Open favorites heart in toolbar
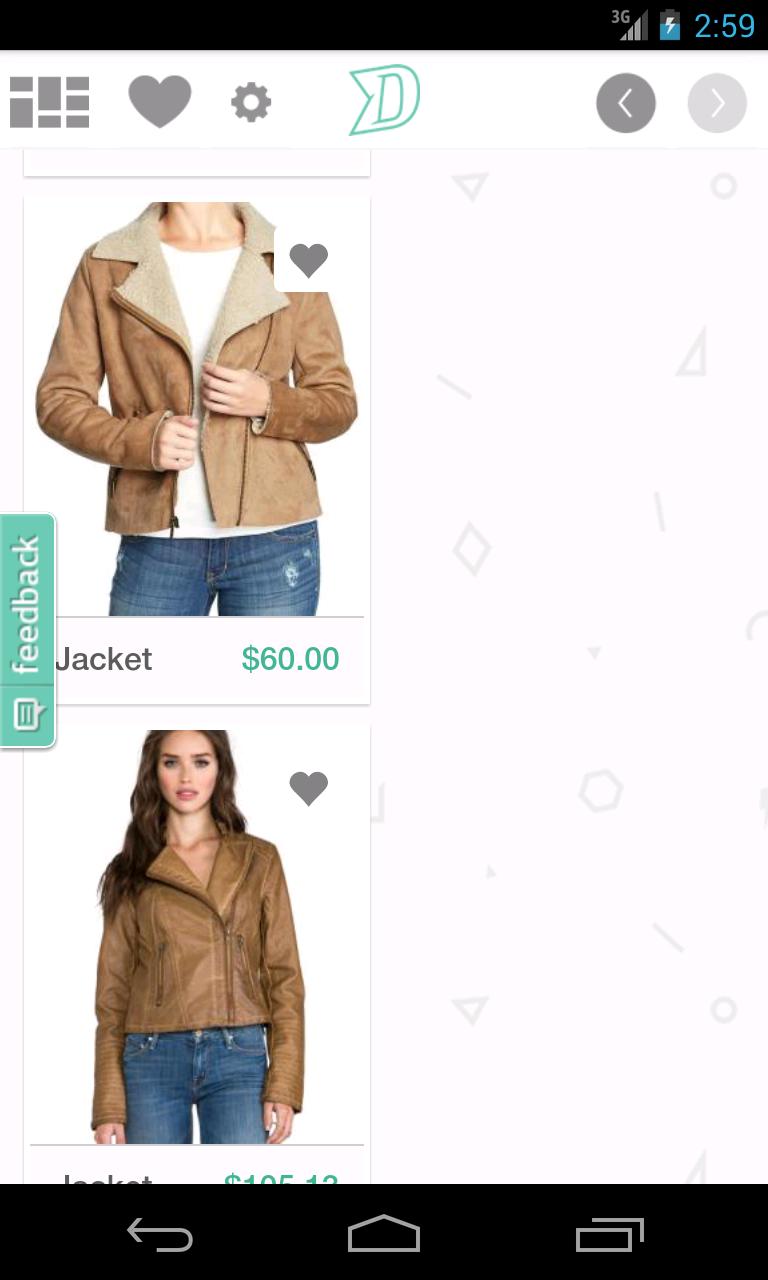 160,102
